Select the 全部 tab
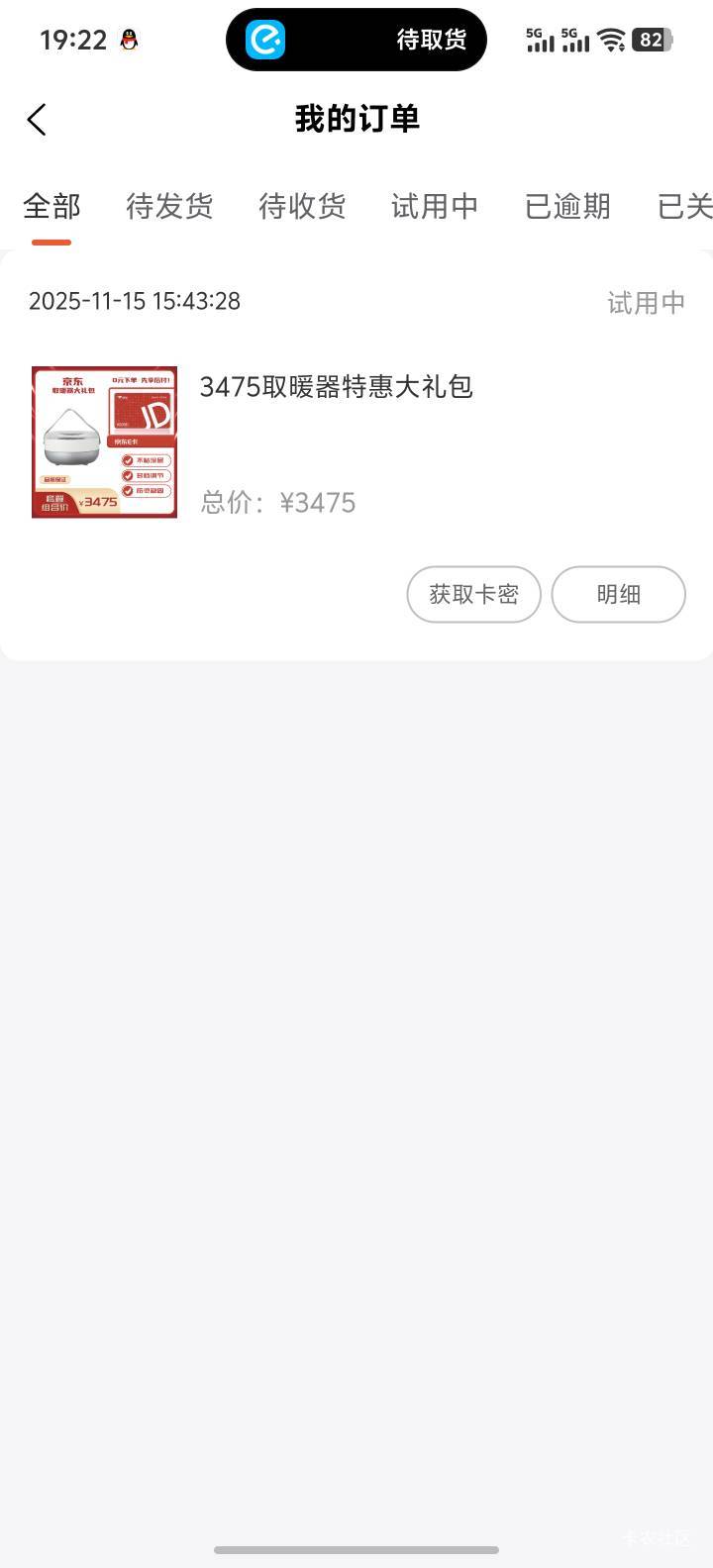This screenshot has width=713, height=1568. [x=51, y=206]
